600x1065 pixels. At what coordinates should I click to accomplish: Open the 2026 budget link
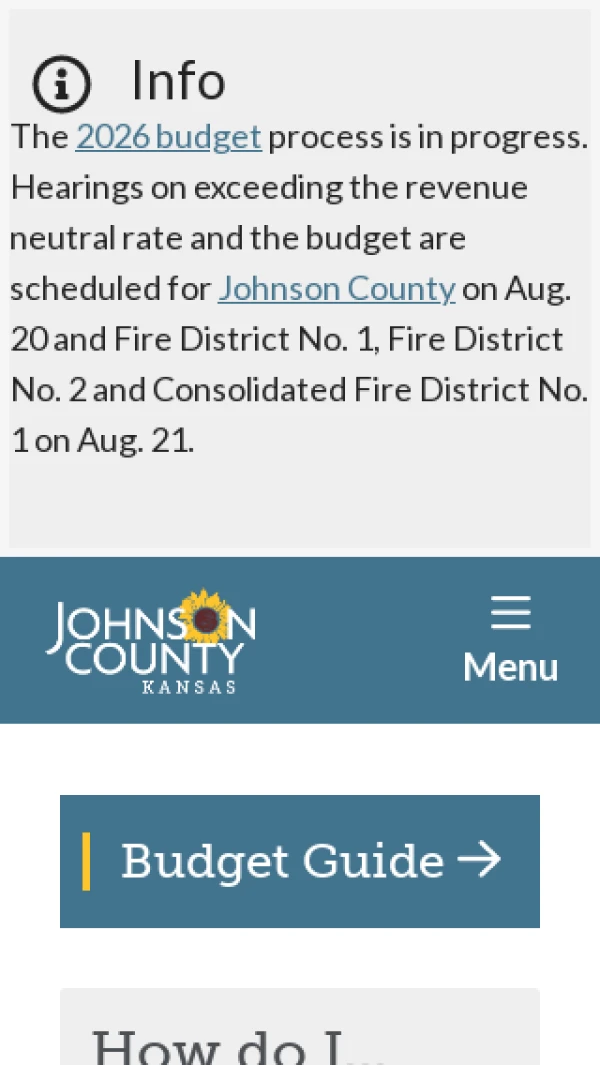tap(168, 137)
